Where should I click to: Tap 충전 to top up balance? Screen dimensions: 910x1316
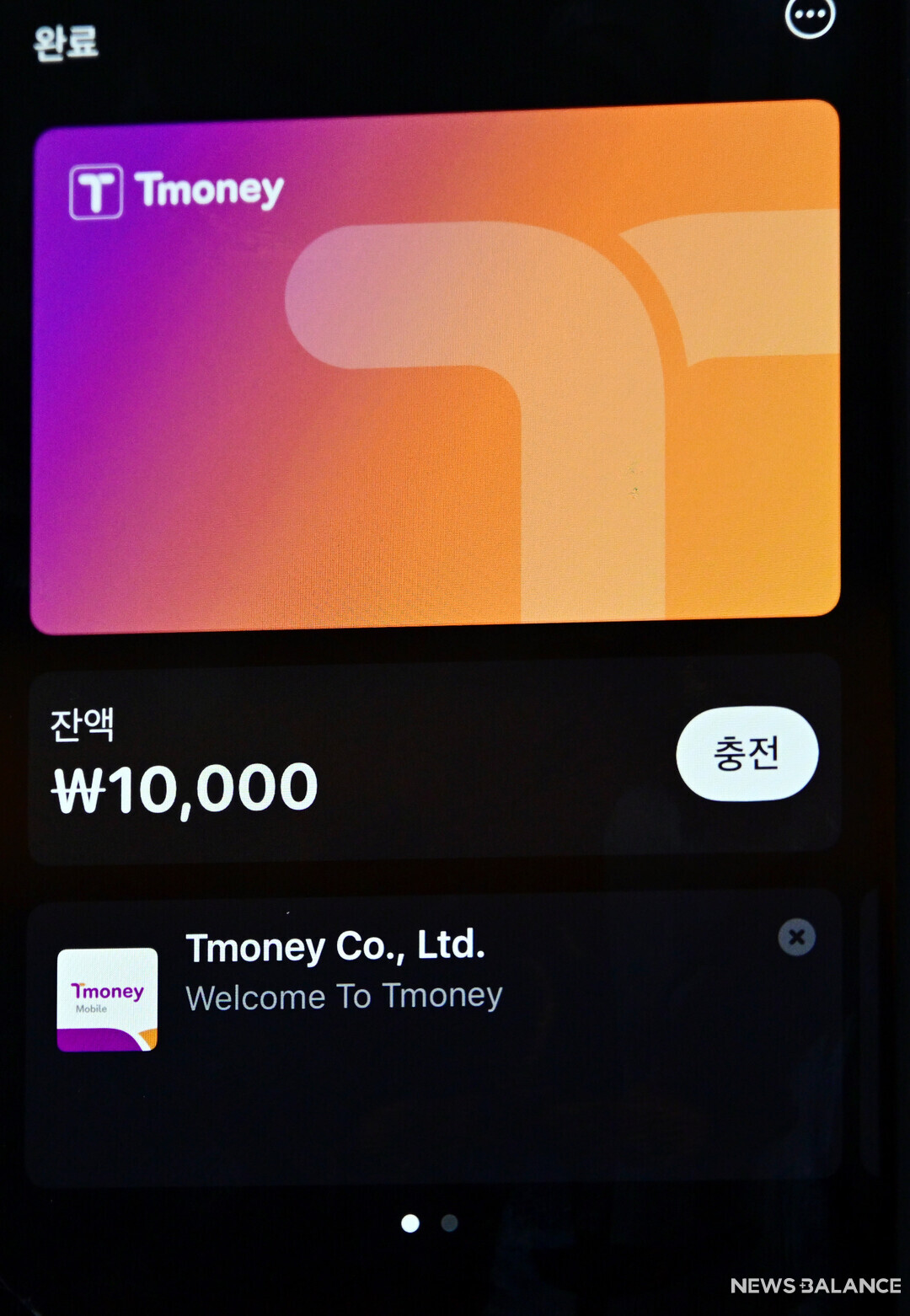tap(747, 753)
